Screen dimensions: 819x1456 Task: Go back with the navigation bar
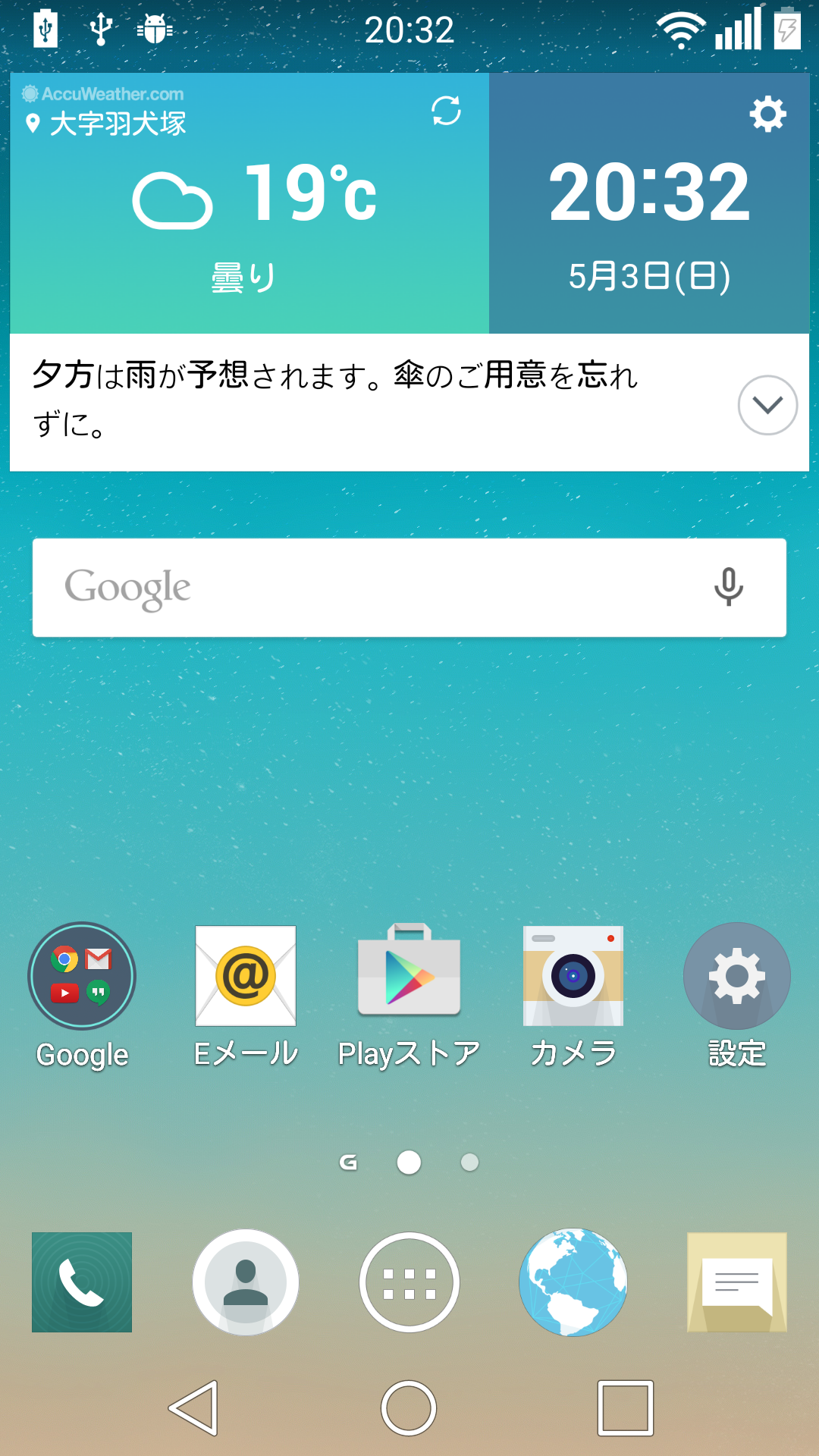(x=194, y=1408)
